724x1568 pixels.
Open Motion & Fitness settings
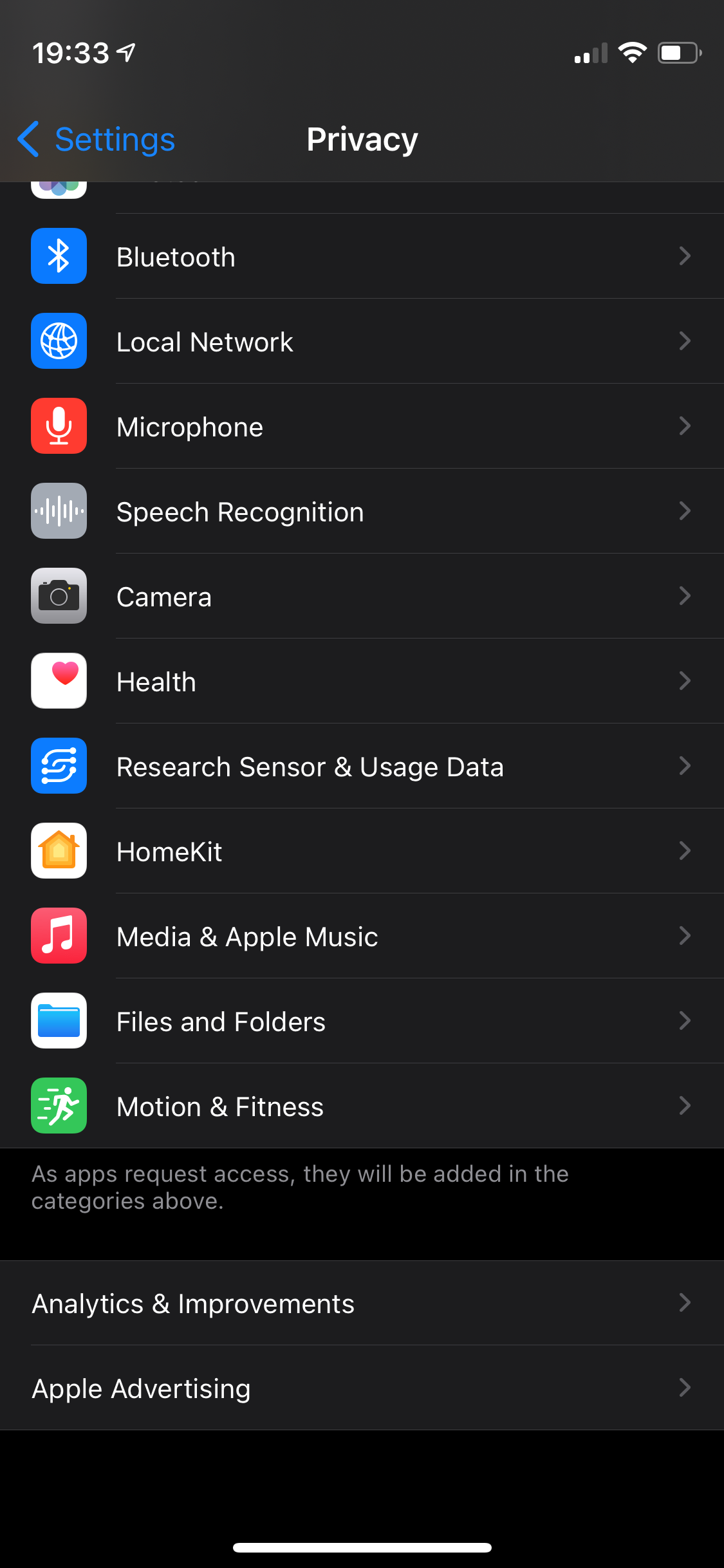pyautogui.click(x=362, y=1106)
